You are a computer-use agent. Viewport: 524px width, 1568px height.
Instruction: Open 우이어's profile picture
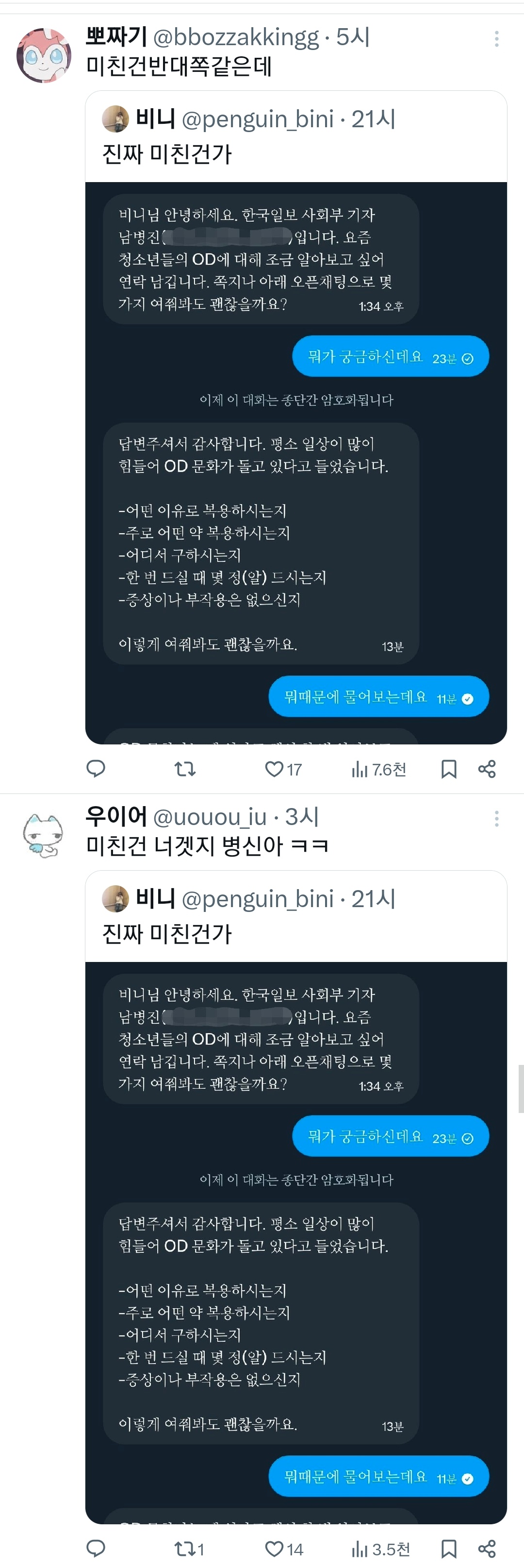click(x=43, y=835)
